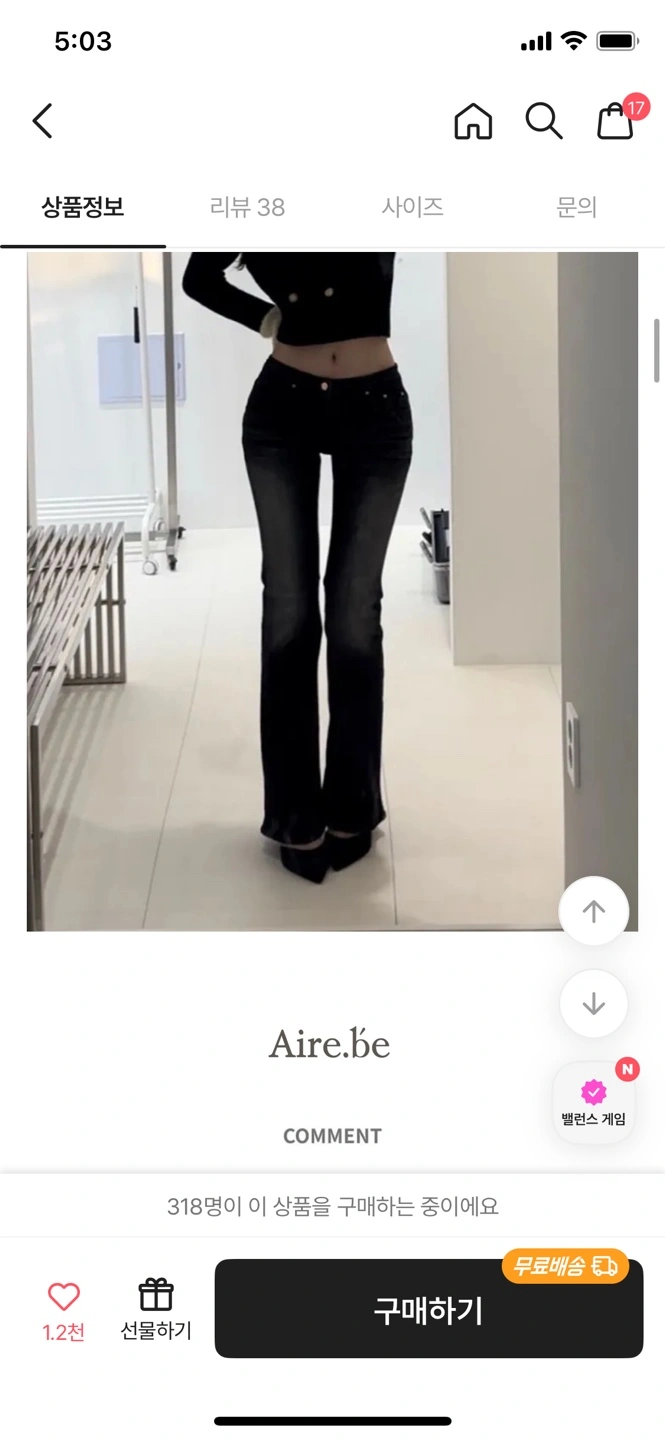Select the 상품정보 tab

pyautogui.click(x=83, y=207)
